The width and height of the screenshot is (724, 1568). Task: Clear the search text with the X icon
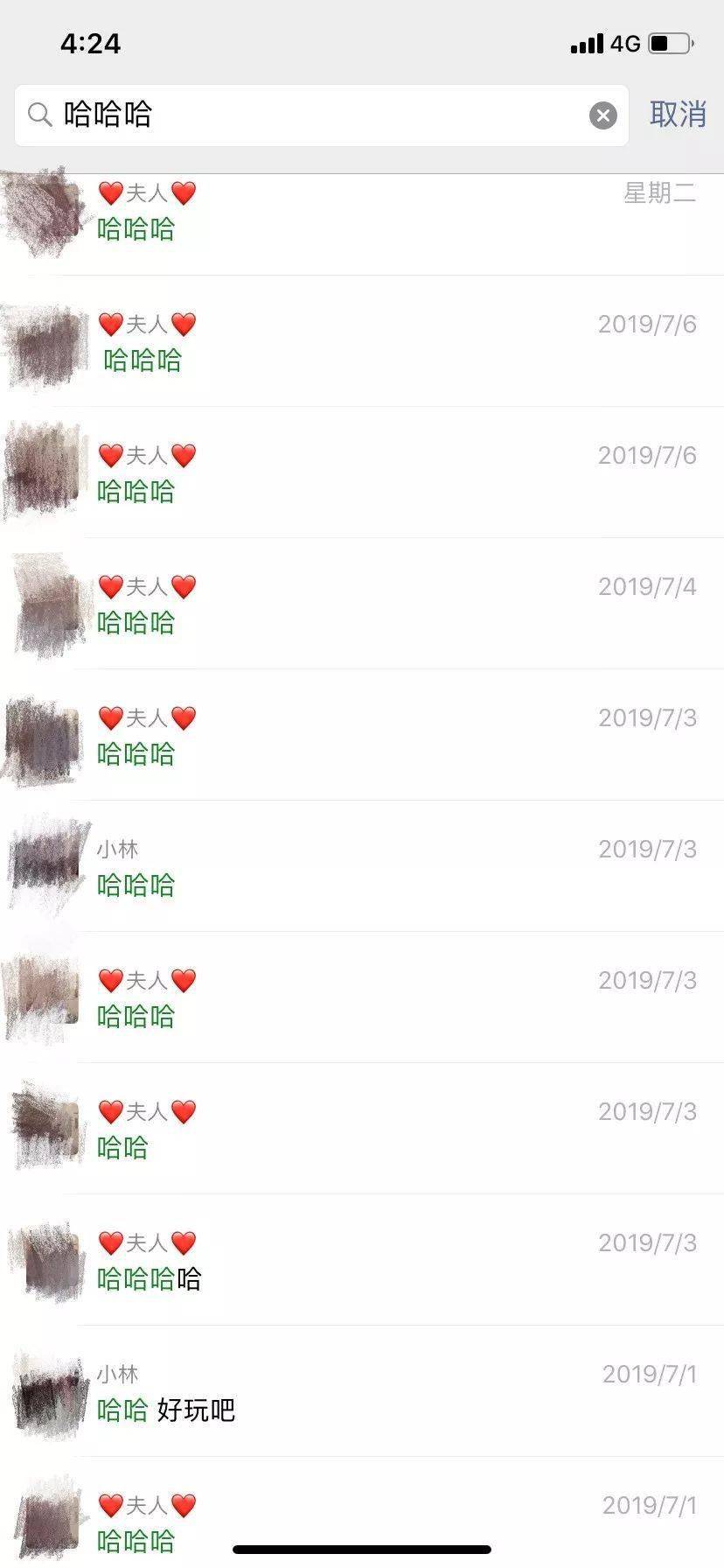602,115
